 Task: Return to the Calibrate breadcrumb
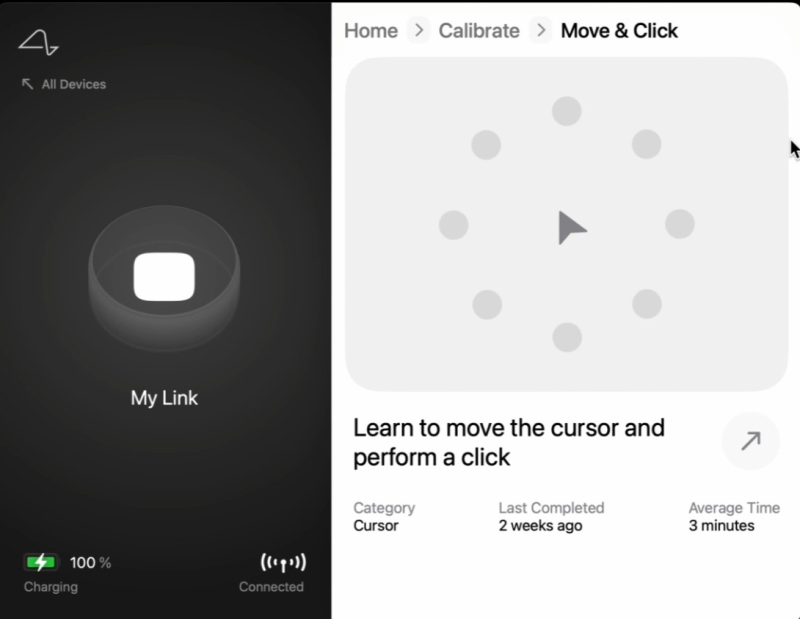pyautogui.click(x=479, y=31)
